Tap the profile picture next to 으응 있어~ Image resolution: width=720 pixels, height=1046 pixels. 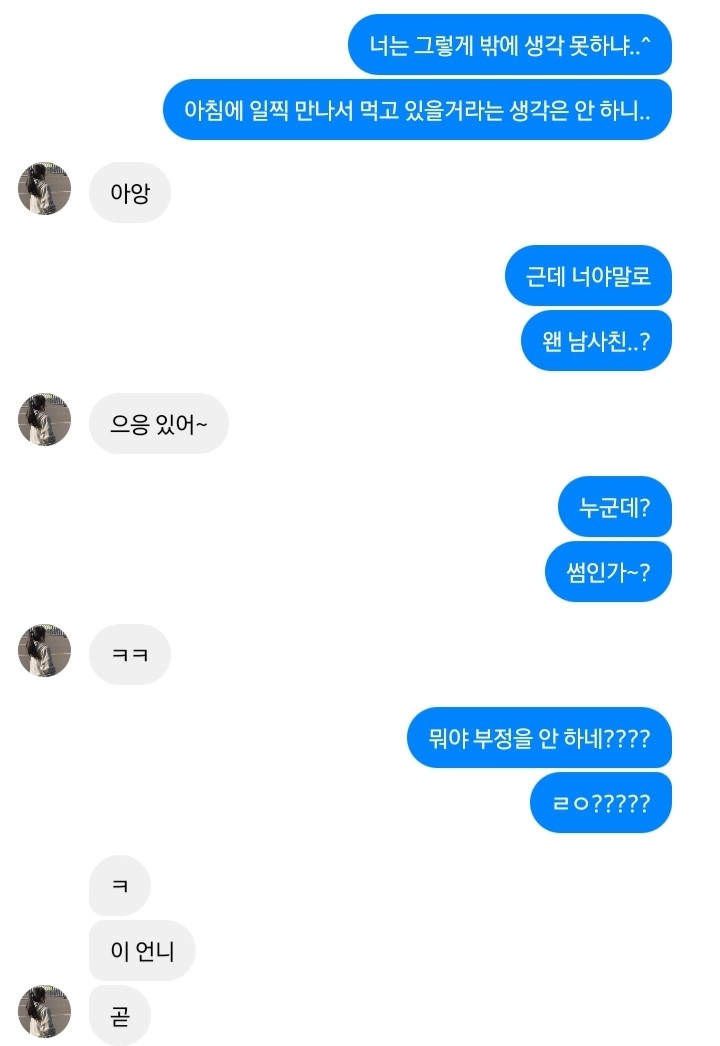point(45,420)
